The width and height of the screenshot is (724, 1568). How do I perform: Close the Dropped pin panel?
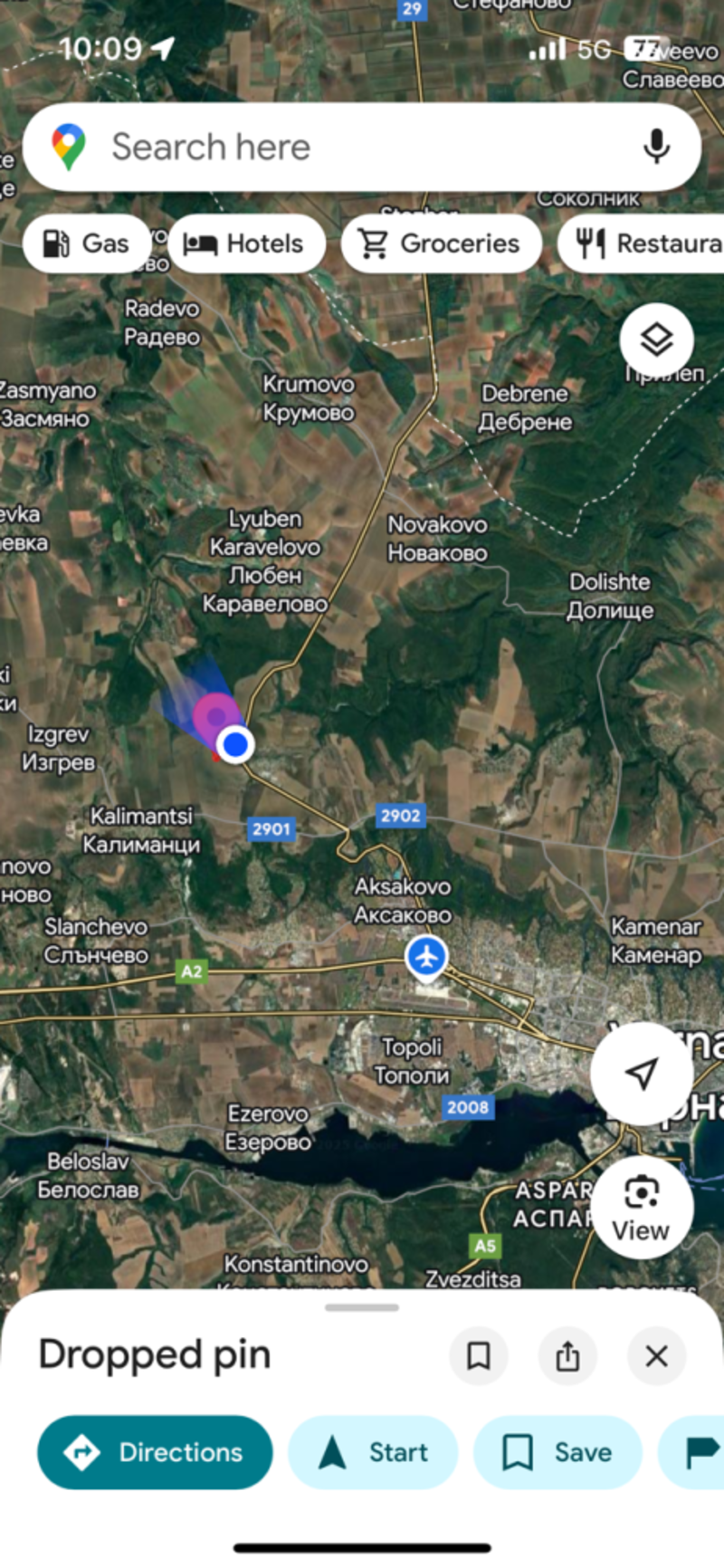point(656,1356)
